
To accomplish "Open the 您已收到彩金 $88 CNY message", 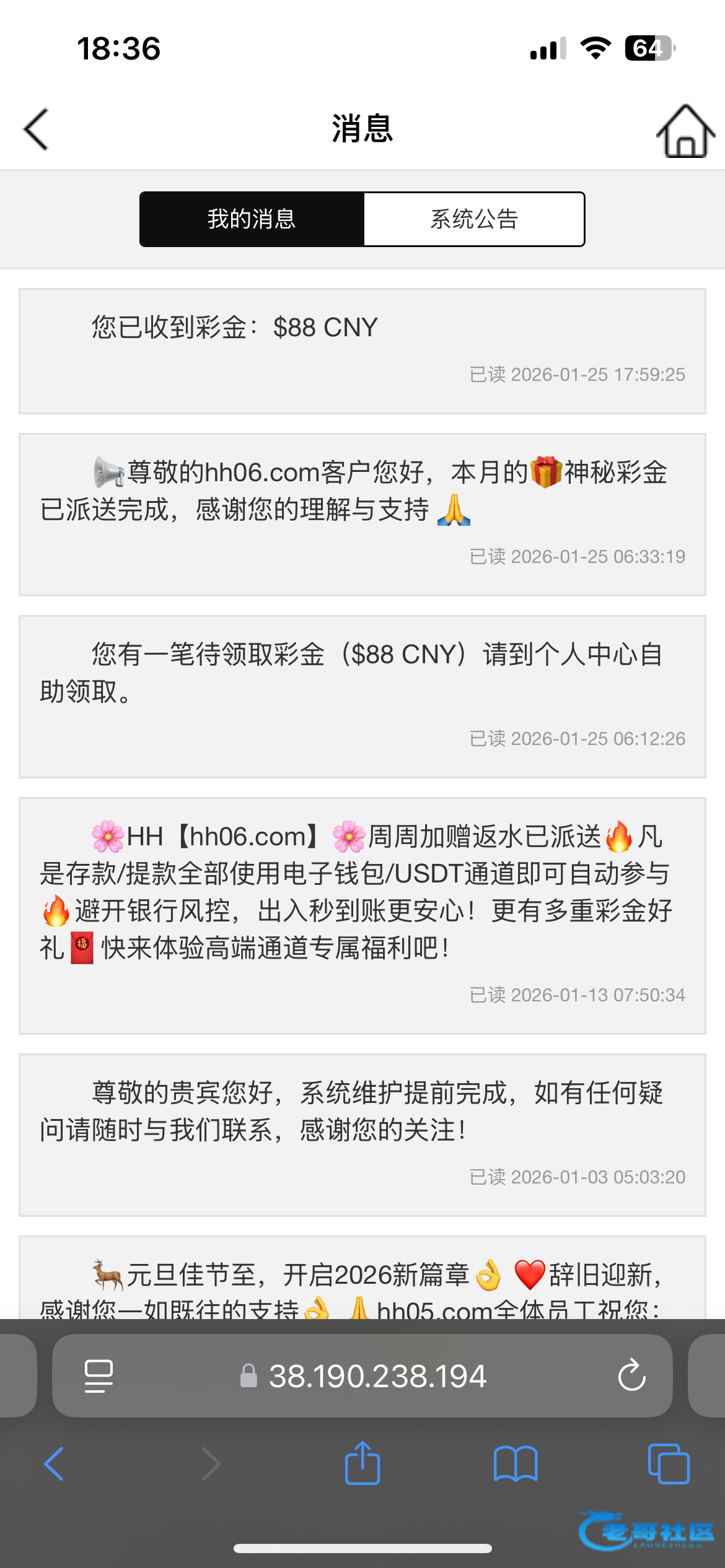I will (362, 351).
